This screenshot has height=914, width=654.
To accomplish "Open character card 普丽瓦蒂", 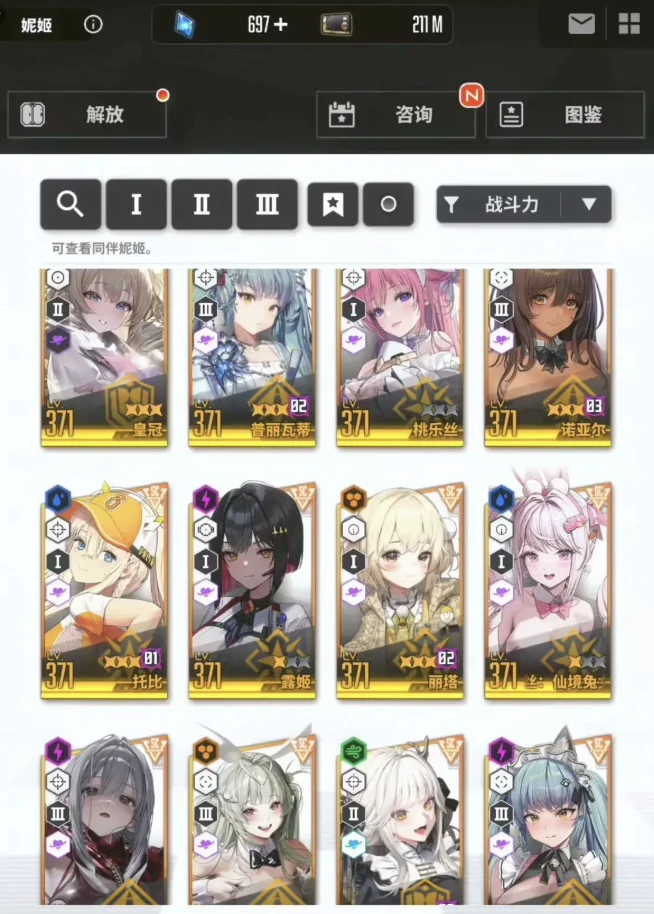I will (x=252, y=355).
